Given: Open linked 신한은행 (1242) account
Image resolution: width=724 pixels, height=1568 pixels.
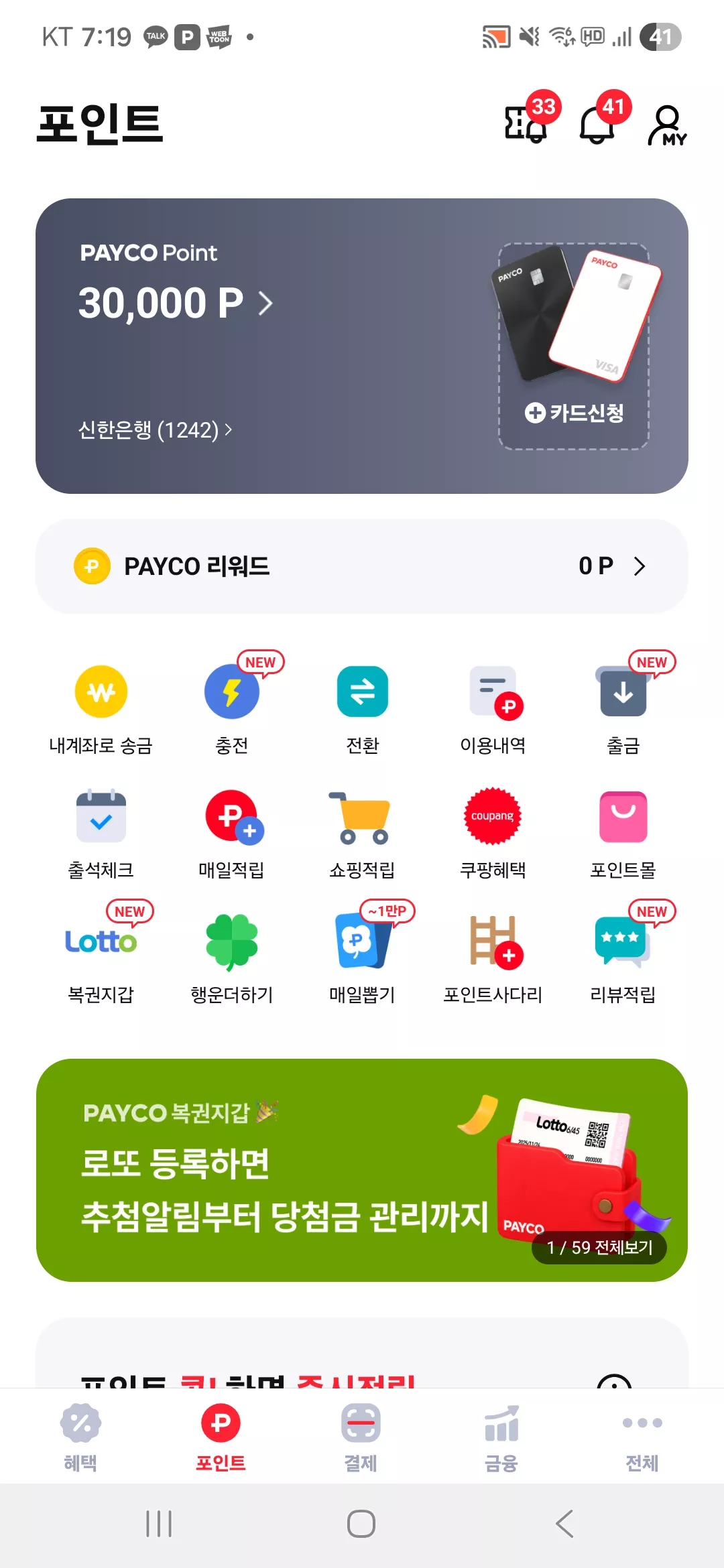Looking at the screenshot, I should click(155, 430).
